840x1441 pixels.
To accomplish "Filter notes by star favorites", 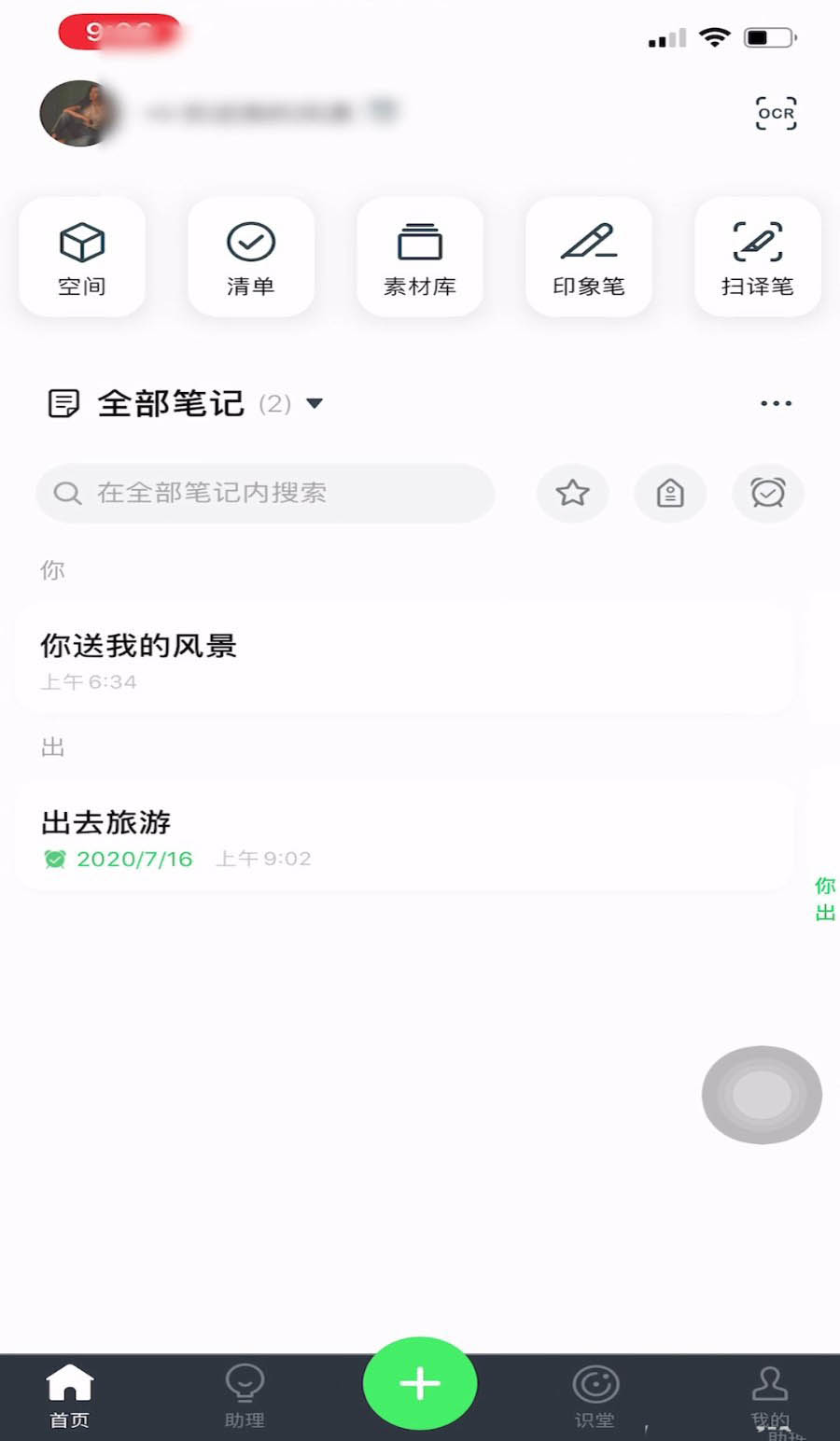I will tap(572, 493).
